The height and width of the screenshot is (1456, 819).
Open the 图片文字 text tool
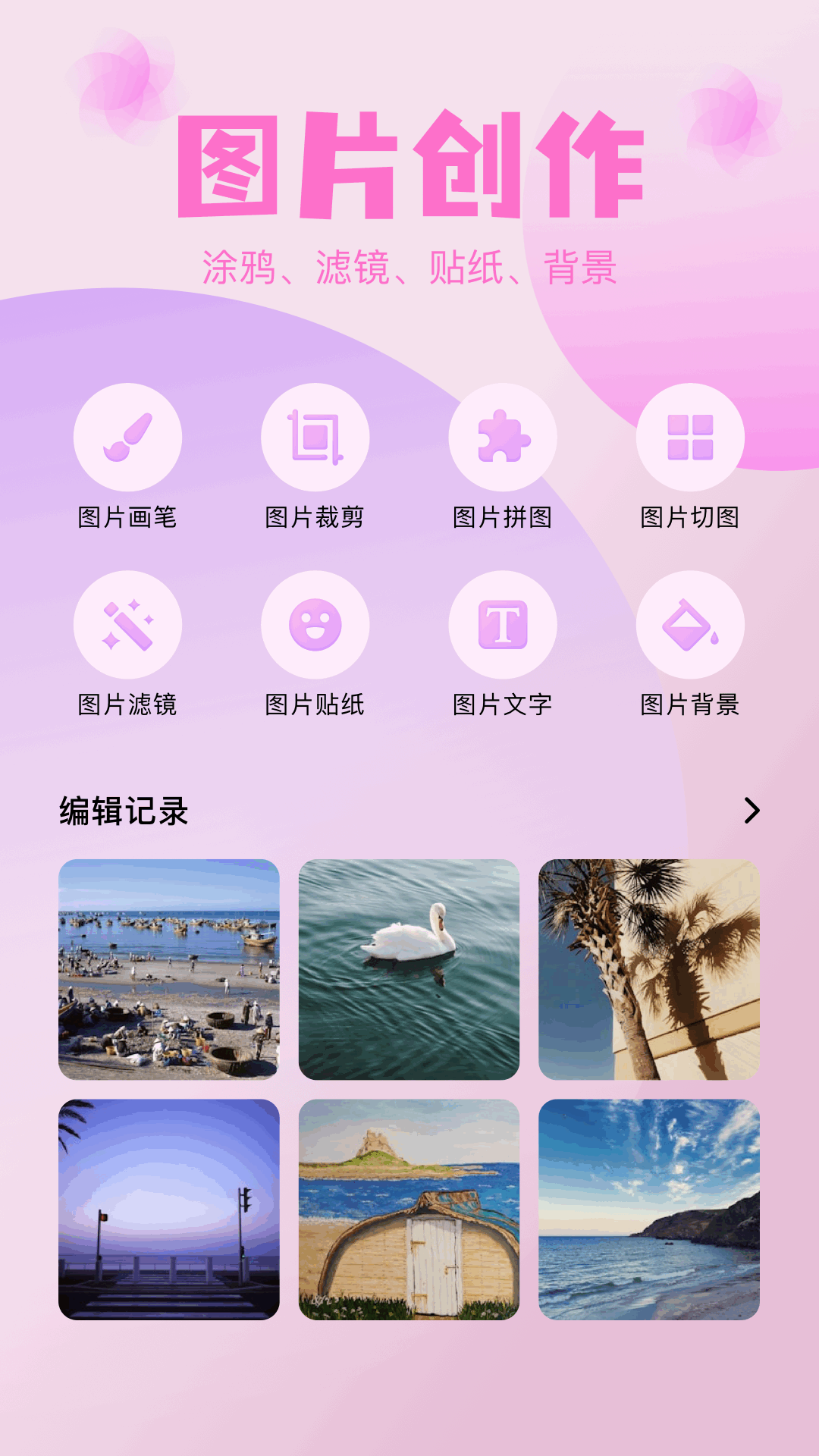coord(502,625)
